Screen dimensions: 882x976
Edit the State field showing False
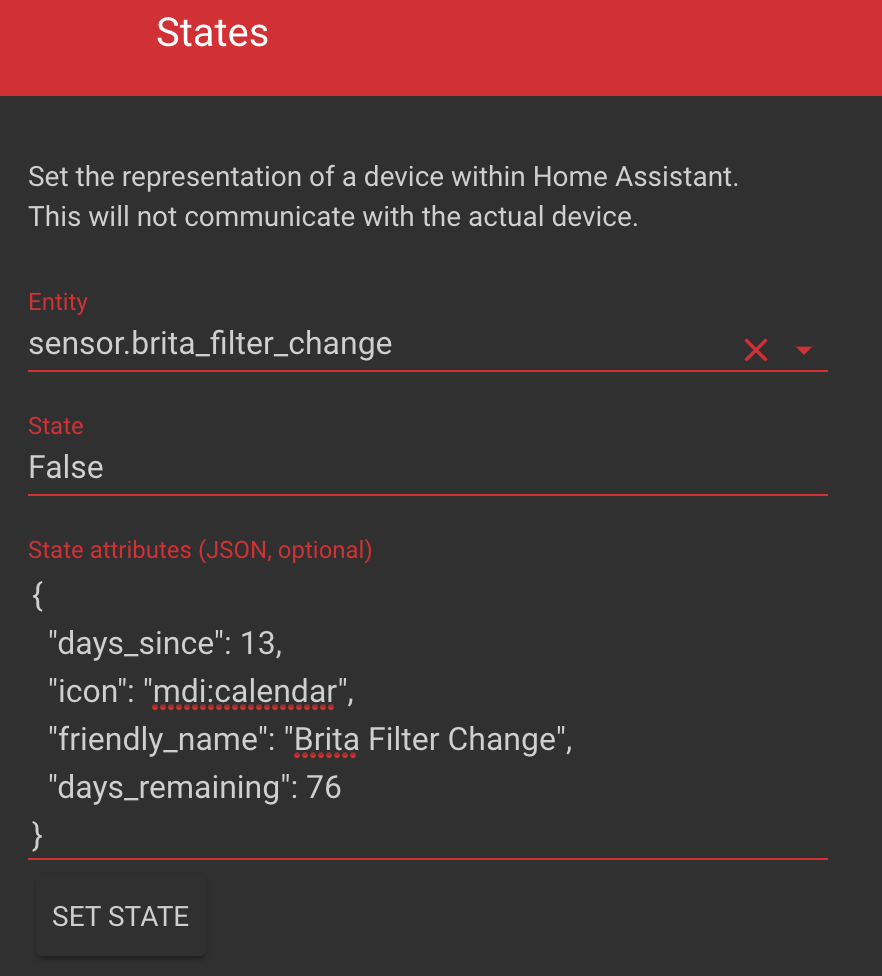click(x=427, y=468)
